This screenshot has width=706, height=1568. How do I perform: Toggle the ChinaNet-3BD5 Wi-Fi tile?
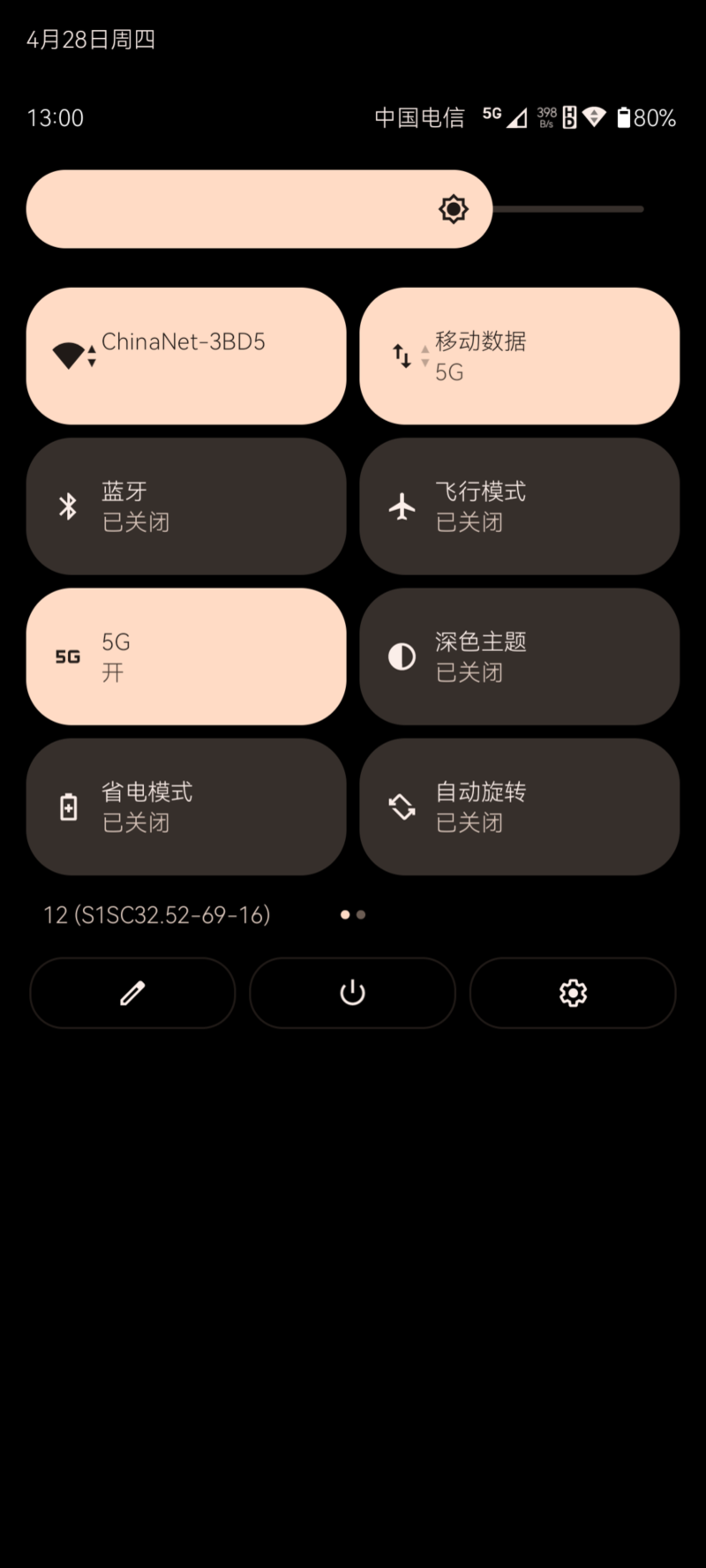186,356
